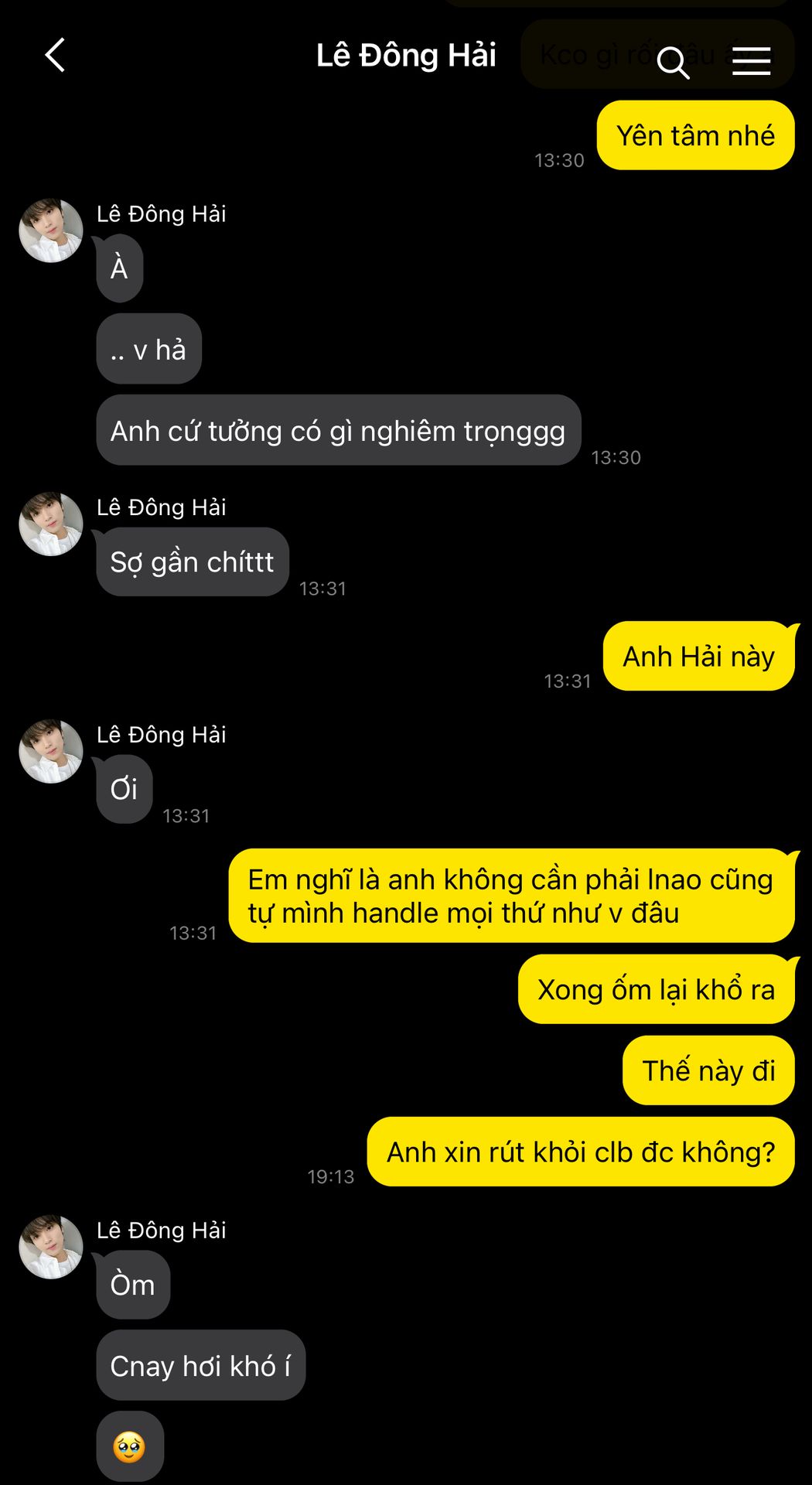This screenshot has height=1485, width=812.
Task: Search within this conversation
Action: (x=672, y=61)
